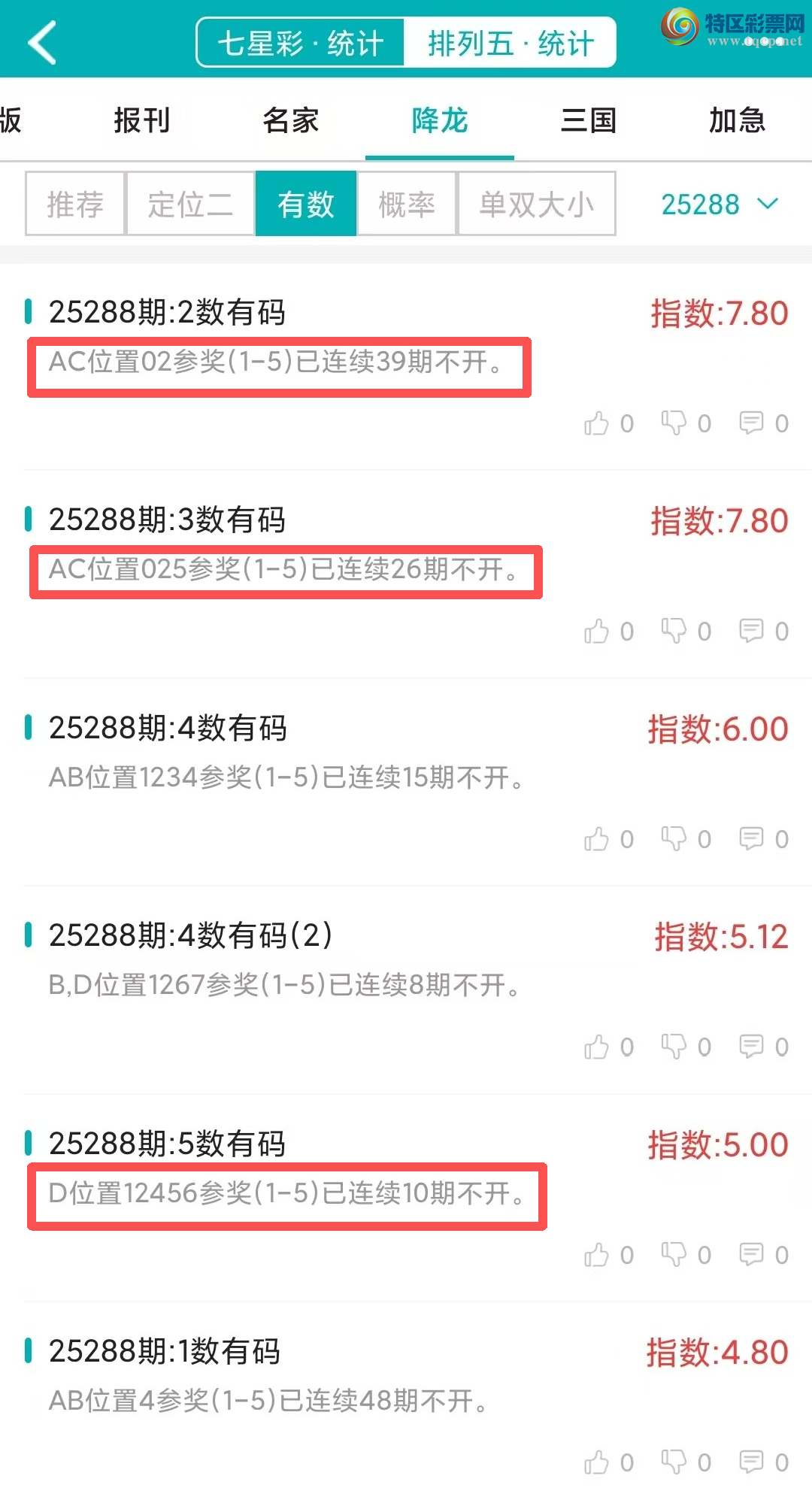Like the 2数有码 entry

[597, 423]
